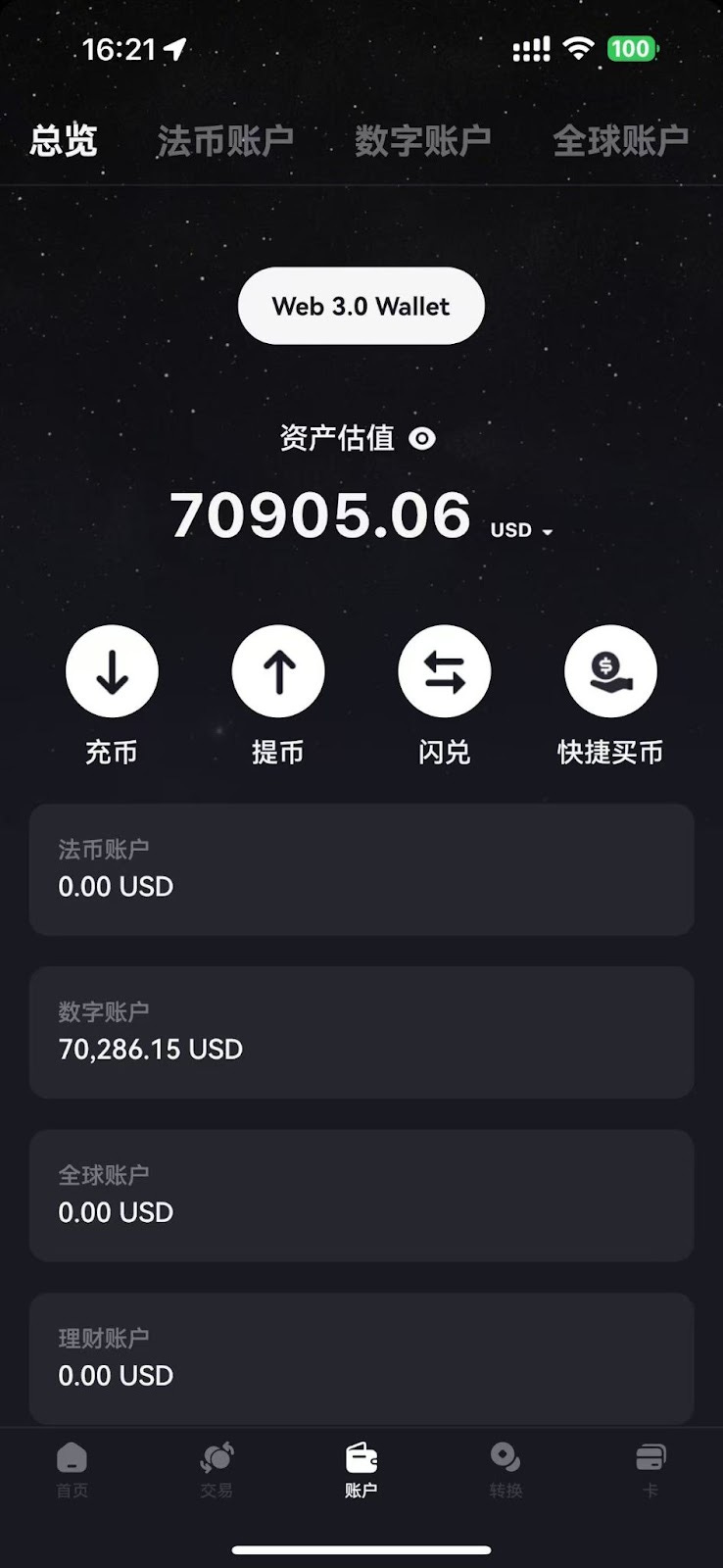Select the 账户 bottom navigation tab
723x1568 pixels.
point(361,1470)
